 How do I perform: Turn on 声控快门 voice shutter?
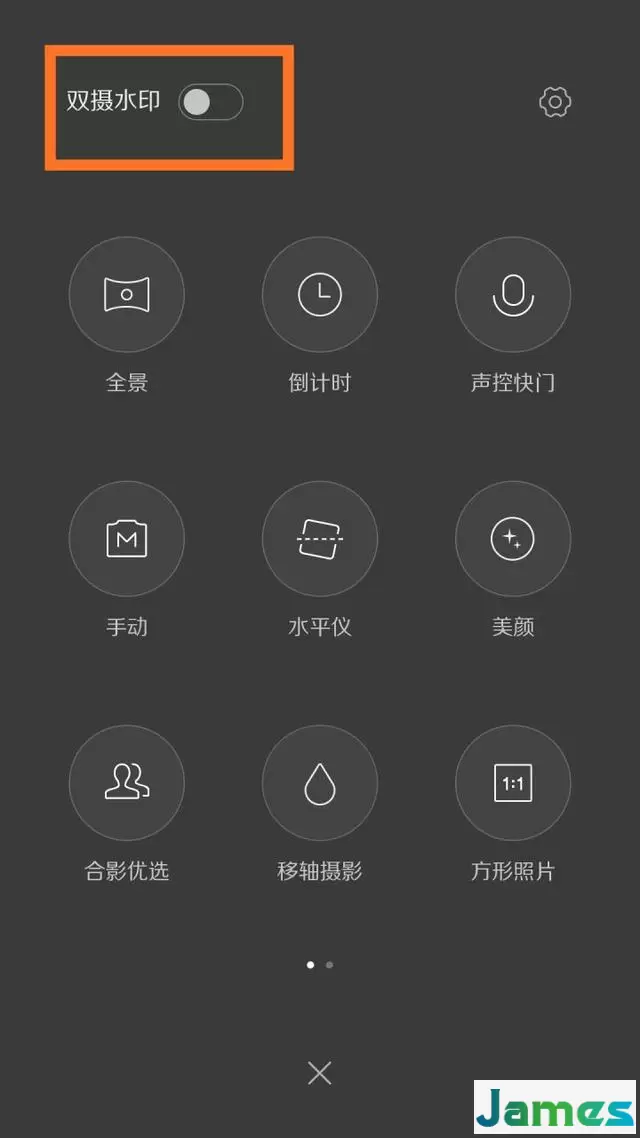coord(513,295)
